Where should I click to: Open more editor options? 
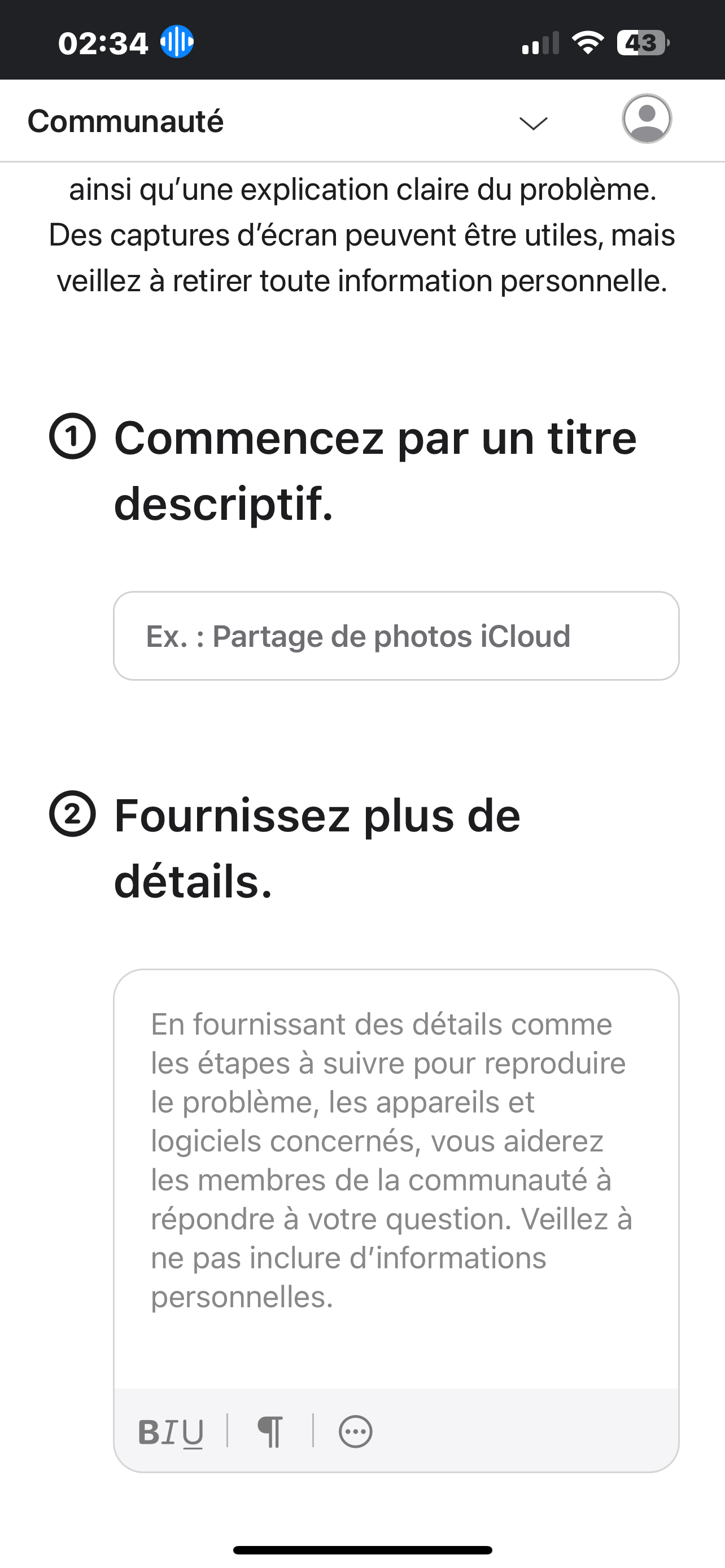pos(356,1431)
